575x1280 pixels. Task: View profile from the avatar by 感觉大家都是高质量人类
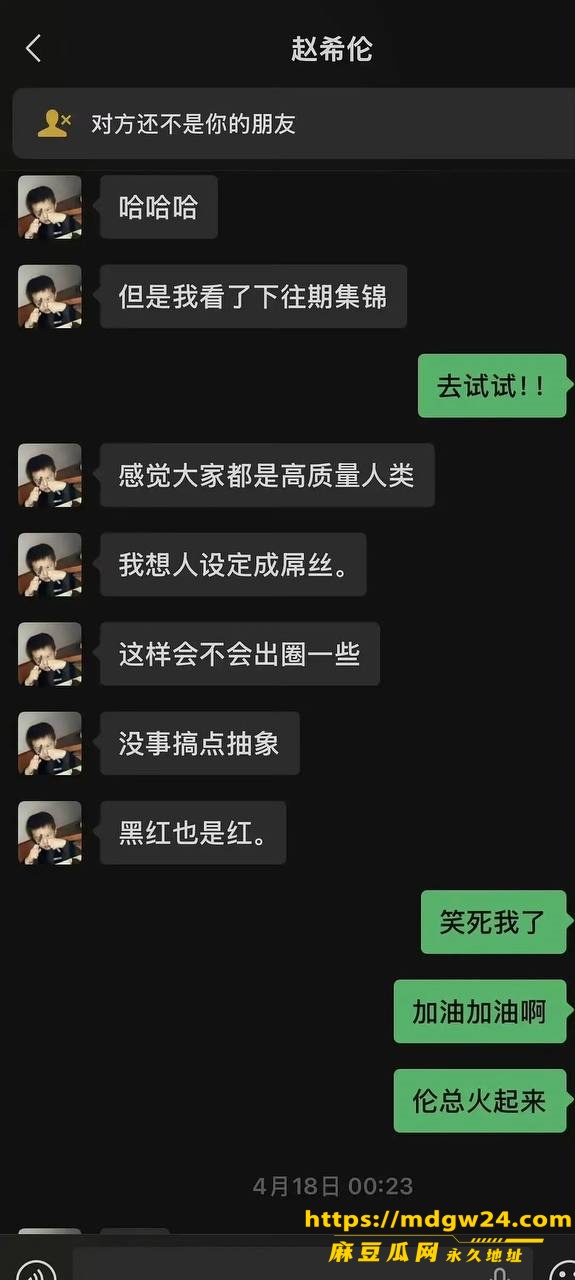(x=50, y=475)
